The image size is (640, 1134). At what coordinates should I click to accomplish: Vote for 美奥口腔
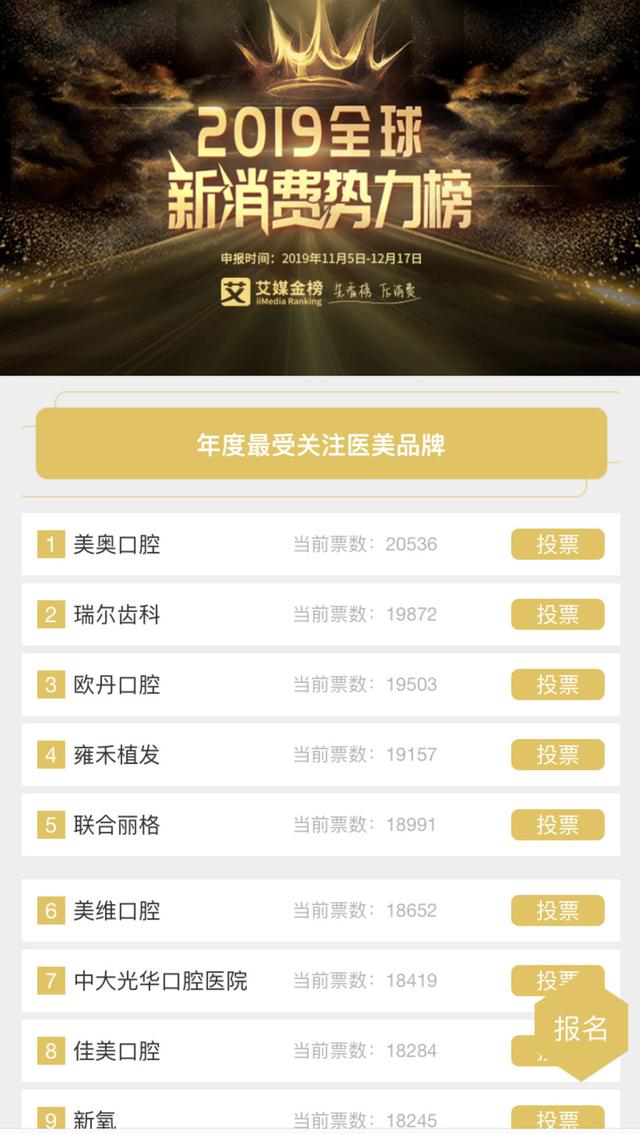click(x=557, y=544)
